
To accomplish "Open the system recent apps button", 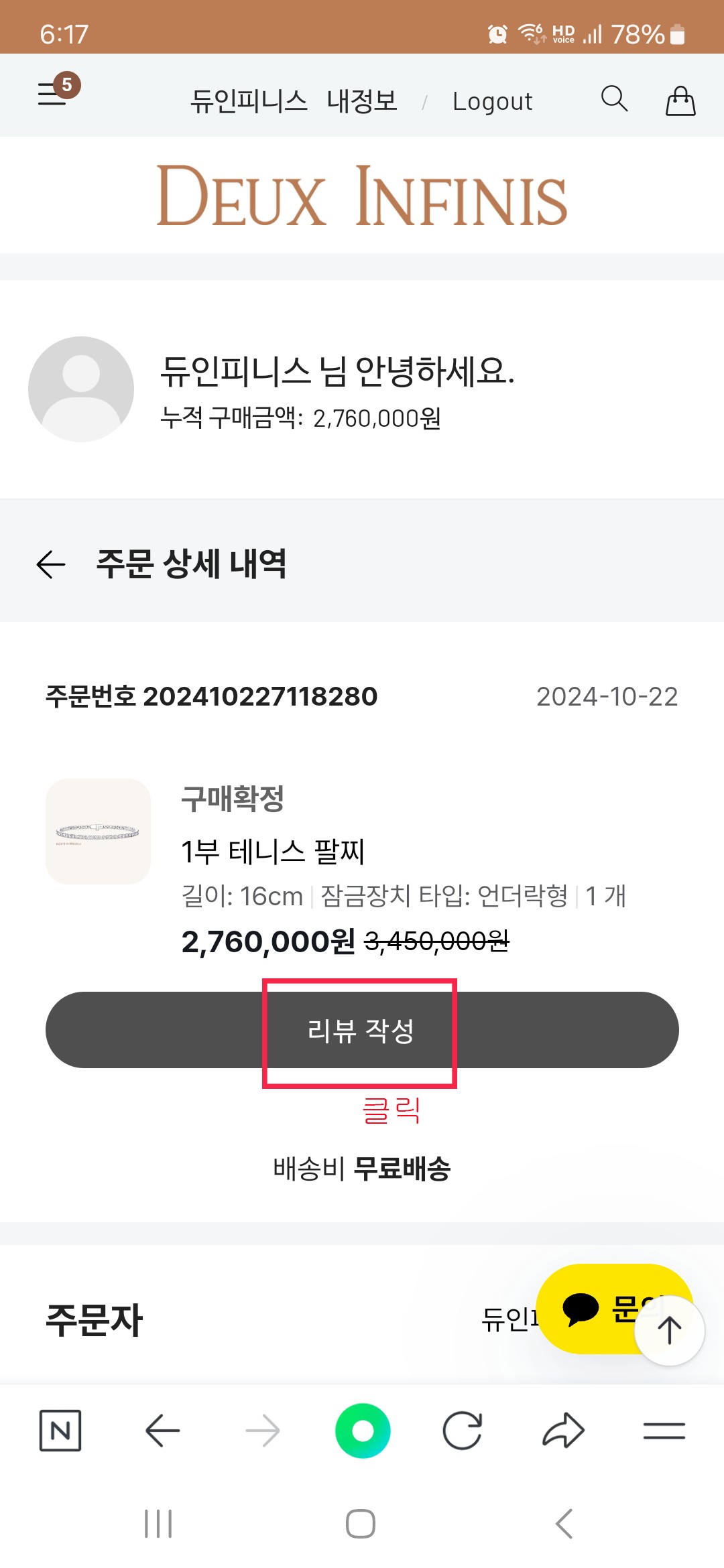I will click(158, 1524).
